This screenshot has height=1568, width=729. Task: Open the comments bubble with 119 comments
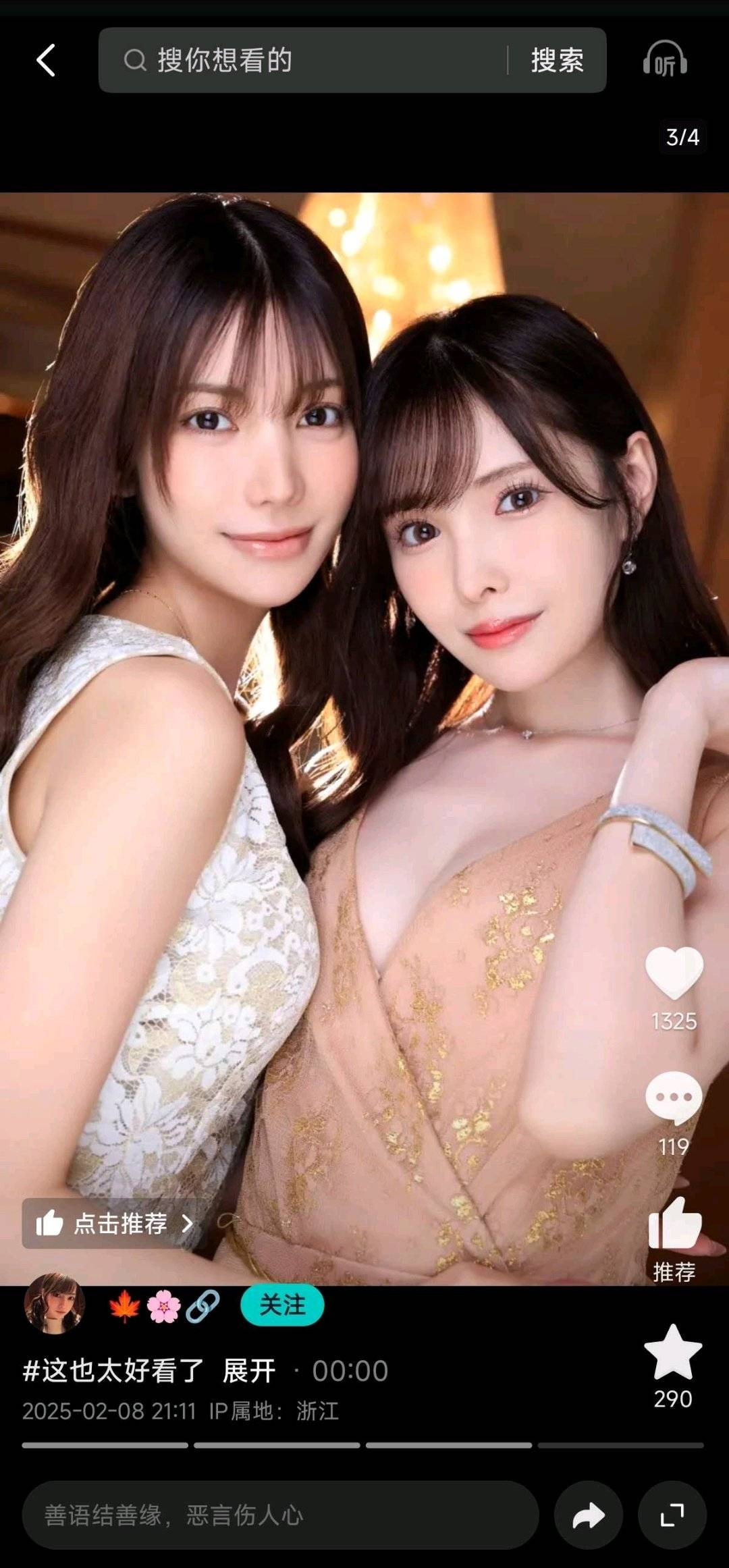pyautogui.click(x=674, y=1098)
